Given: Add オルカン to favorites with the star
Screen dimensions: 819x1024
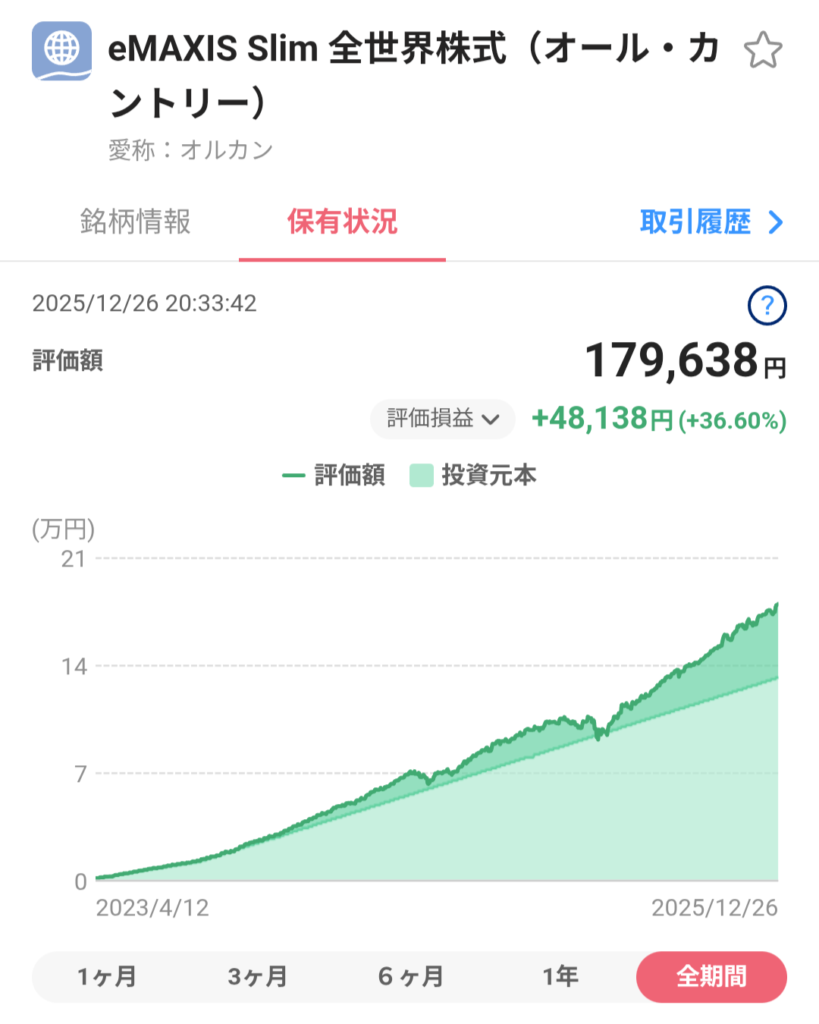Looking at the screenshot, I should (763, 50).
